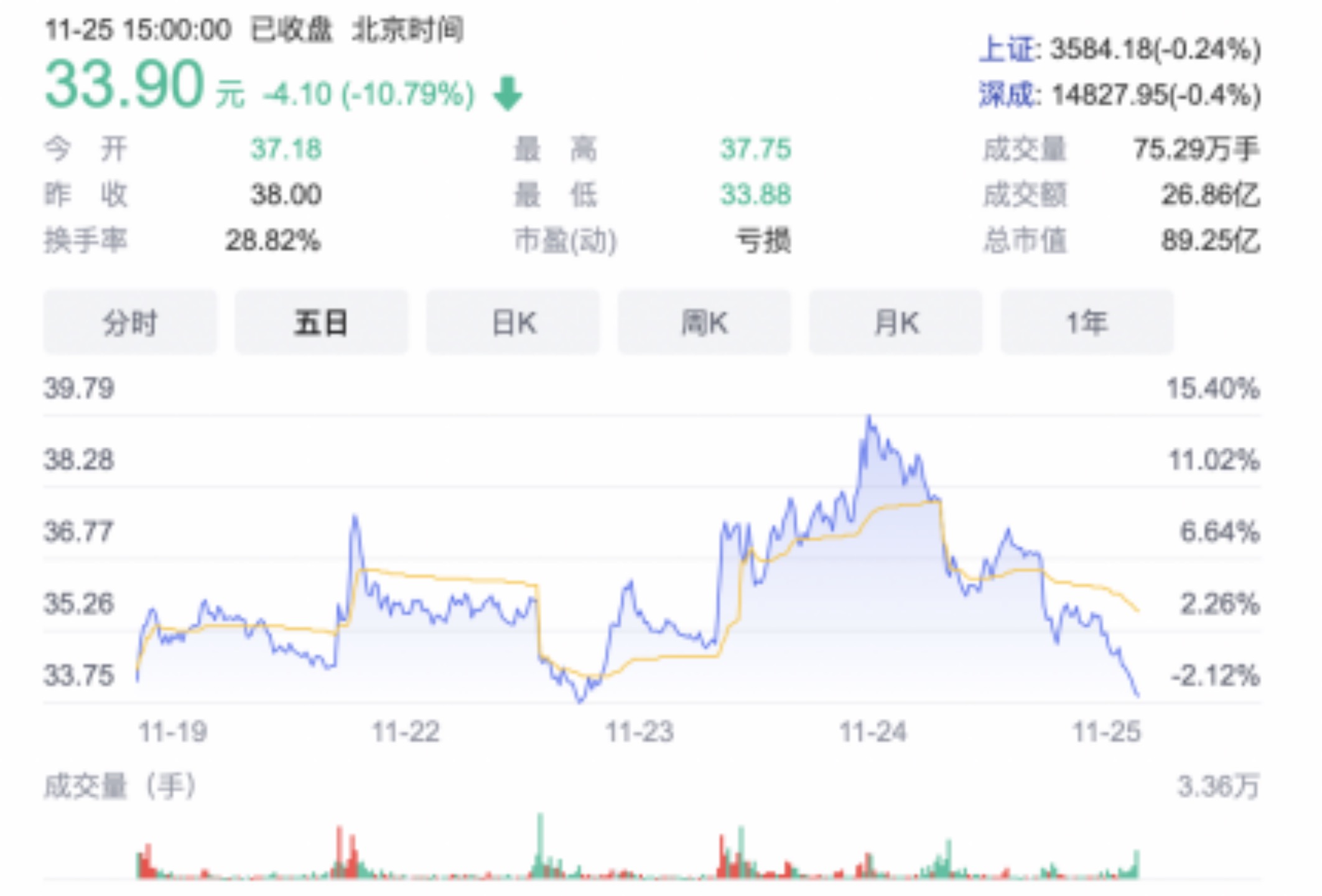1322x896 pixels.
Task: Open the 日K chart view
Action: click(x=513, y=322)
